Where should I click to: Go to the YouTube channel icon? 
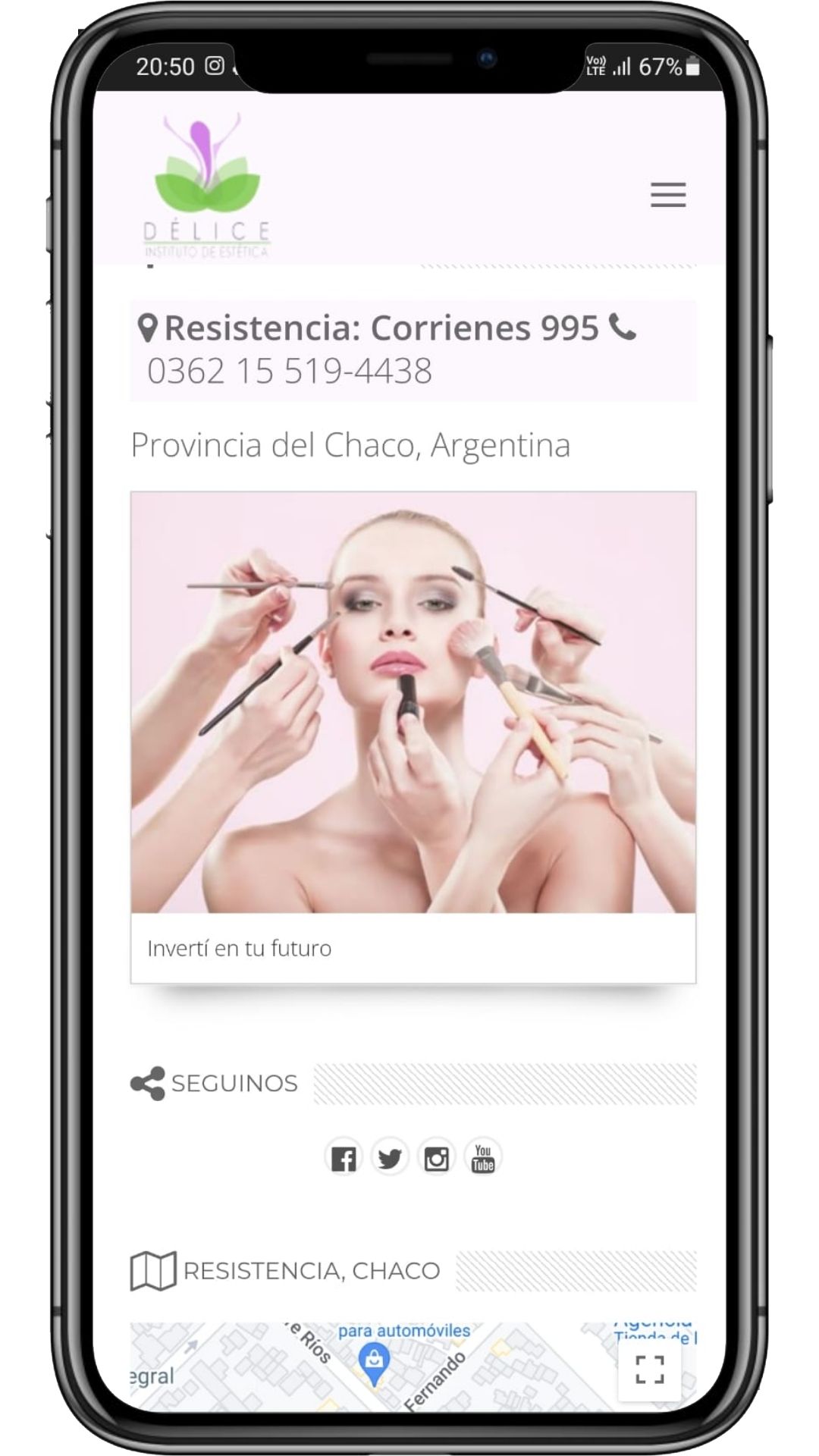coord(483,1158)
